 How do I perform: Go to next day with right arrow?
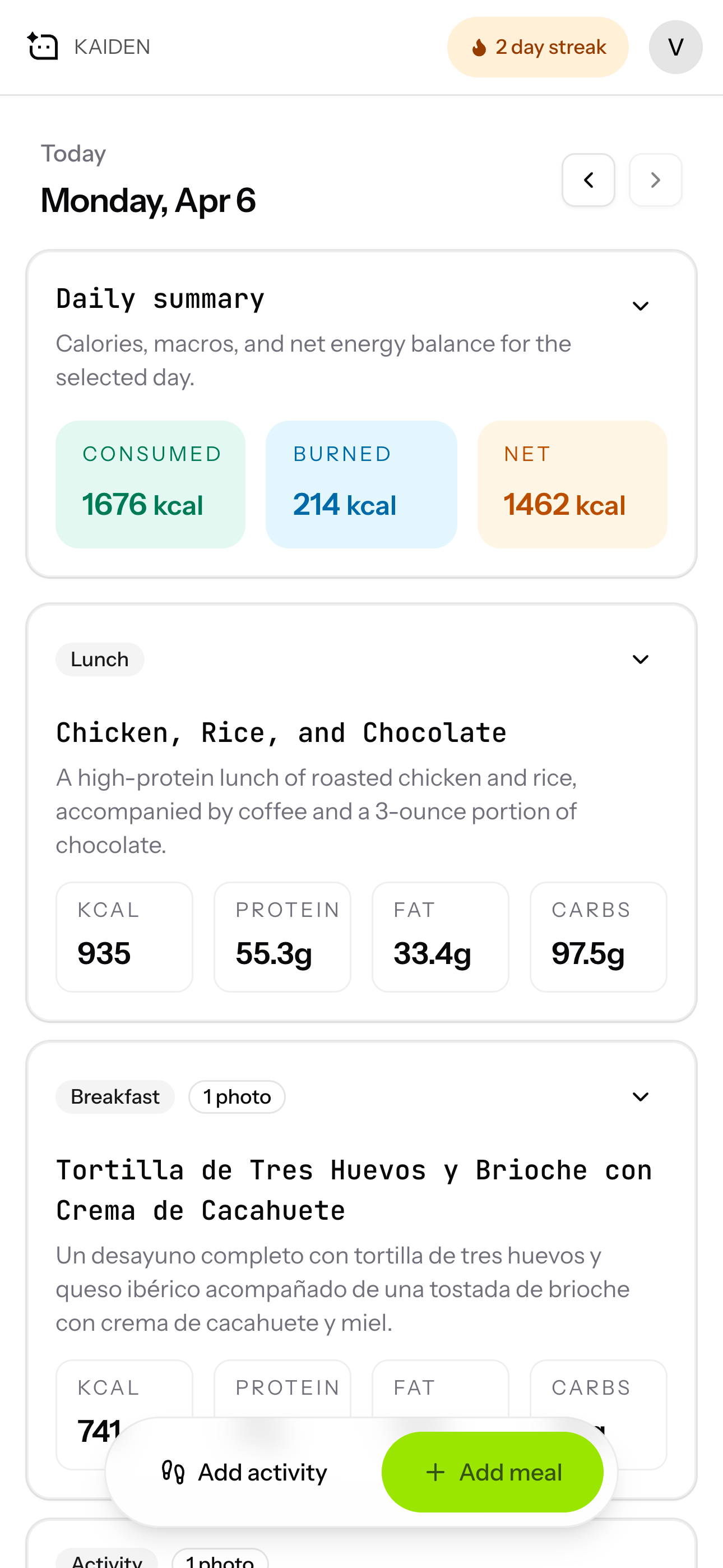click(x=655, y=180)
